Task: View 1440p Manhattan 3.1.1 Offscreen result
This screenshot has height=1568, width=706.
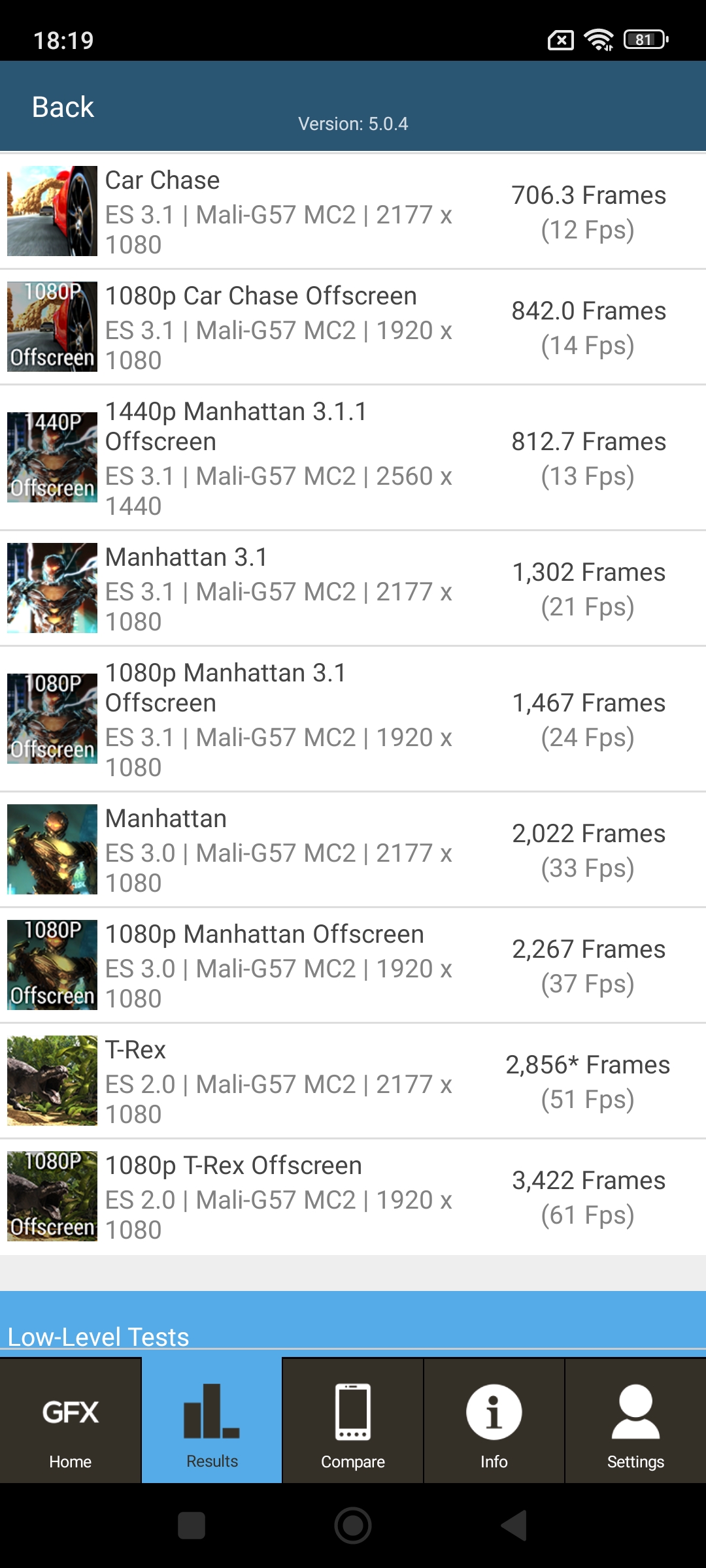Action: 353,458
